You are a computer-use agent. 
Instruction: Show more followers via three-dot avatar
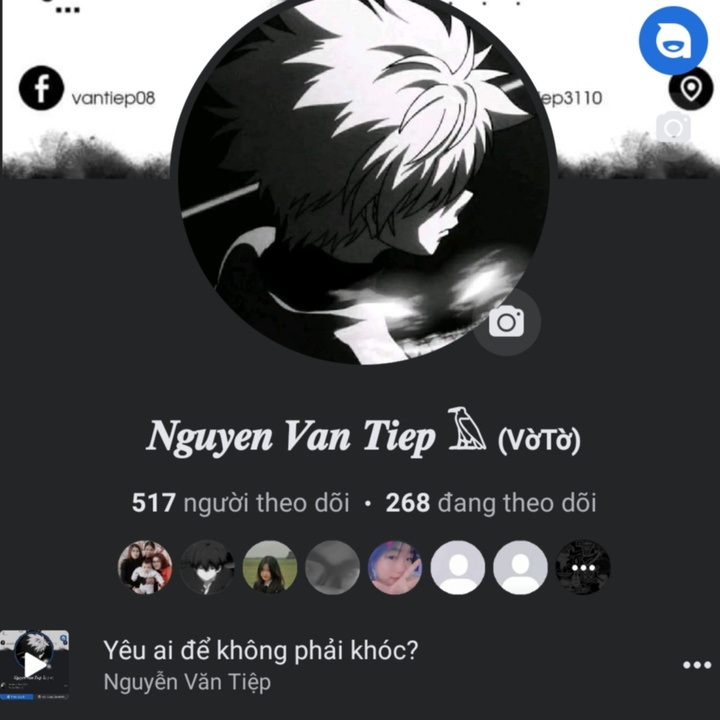point(583,568)
